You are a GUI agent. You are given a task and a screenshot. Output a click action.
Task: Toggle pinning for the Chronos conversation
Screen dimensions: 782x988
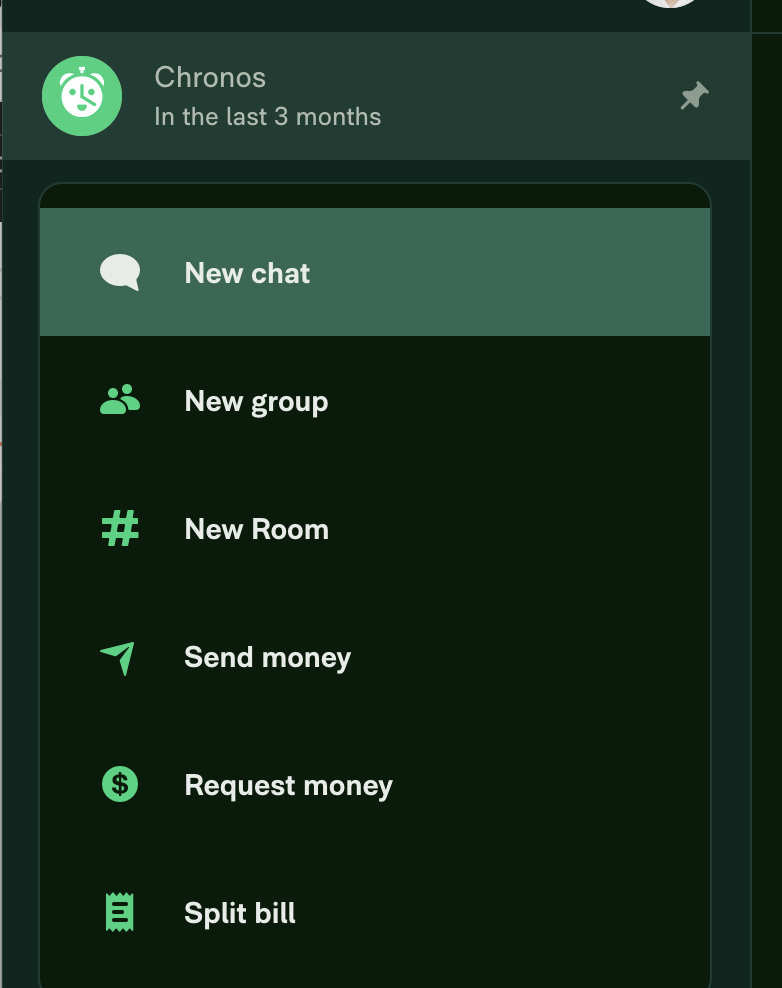694,95
